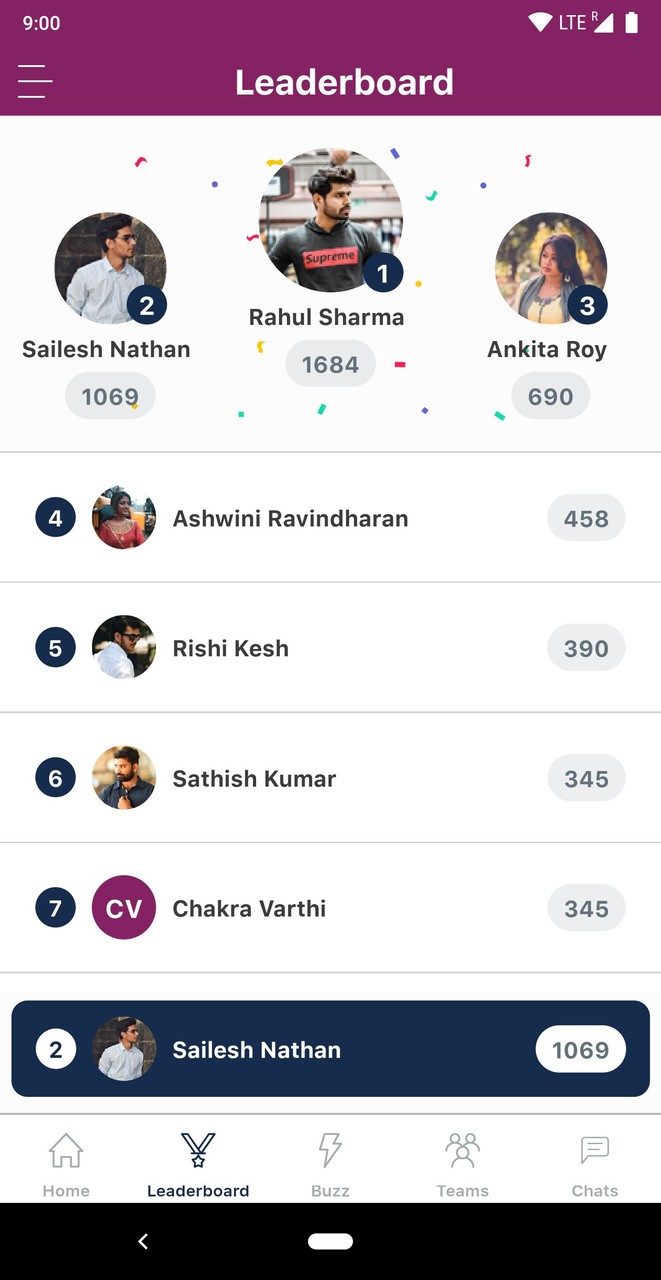This screenshot has height=1280, width=661.
Task: Switch to the Chats tab
Action: coord(594,1163)
